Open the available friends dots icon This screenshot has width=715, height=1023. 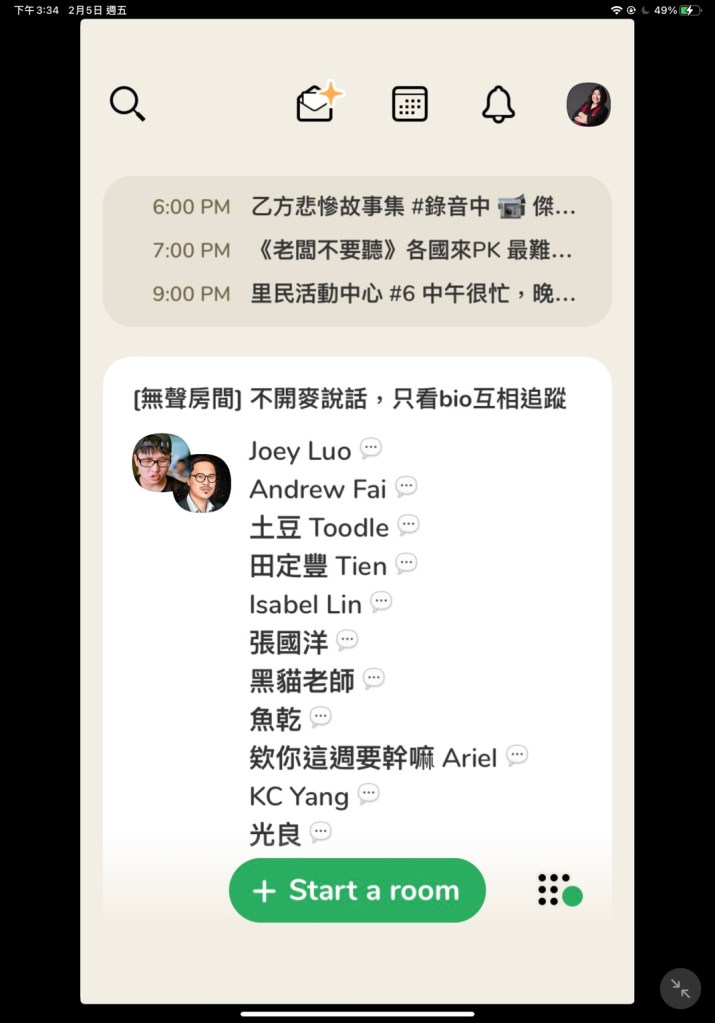click(x=558, y=889)
